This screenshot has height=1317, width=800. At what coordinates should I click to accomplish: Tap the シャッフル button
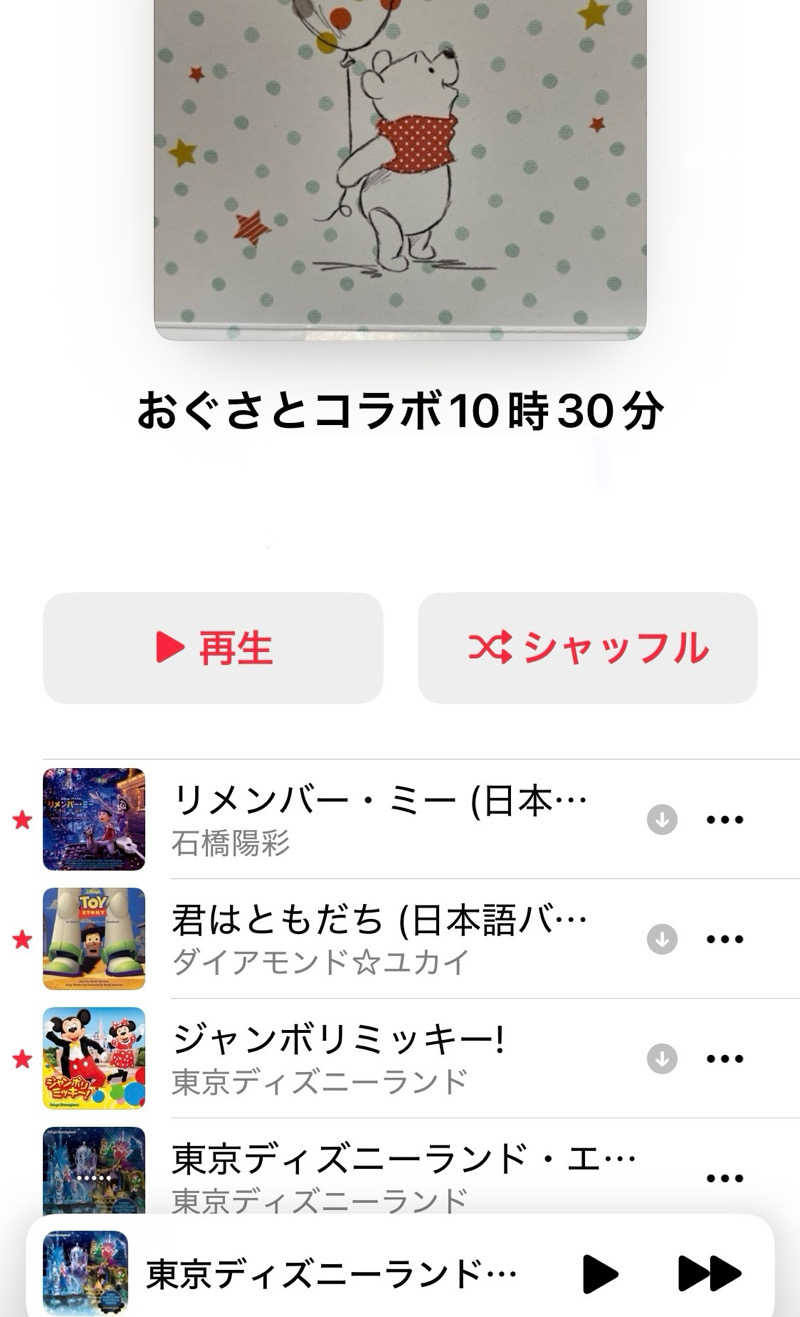(x=587, y=647)
